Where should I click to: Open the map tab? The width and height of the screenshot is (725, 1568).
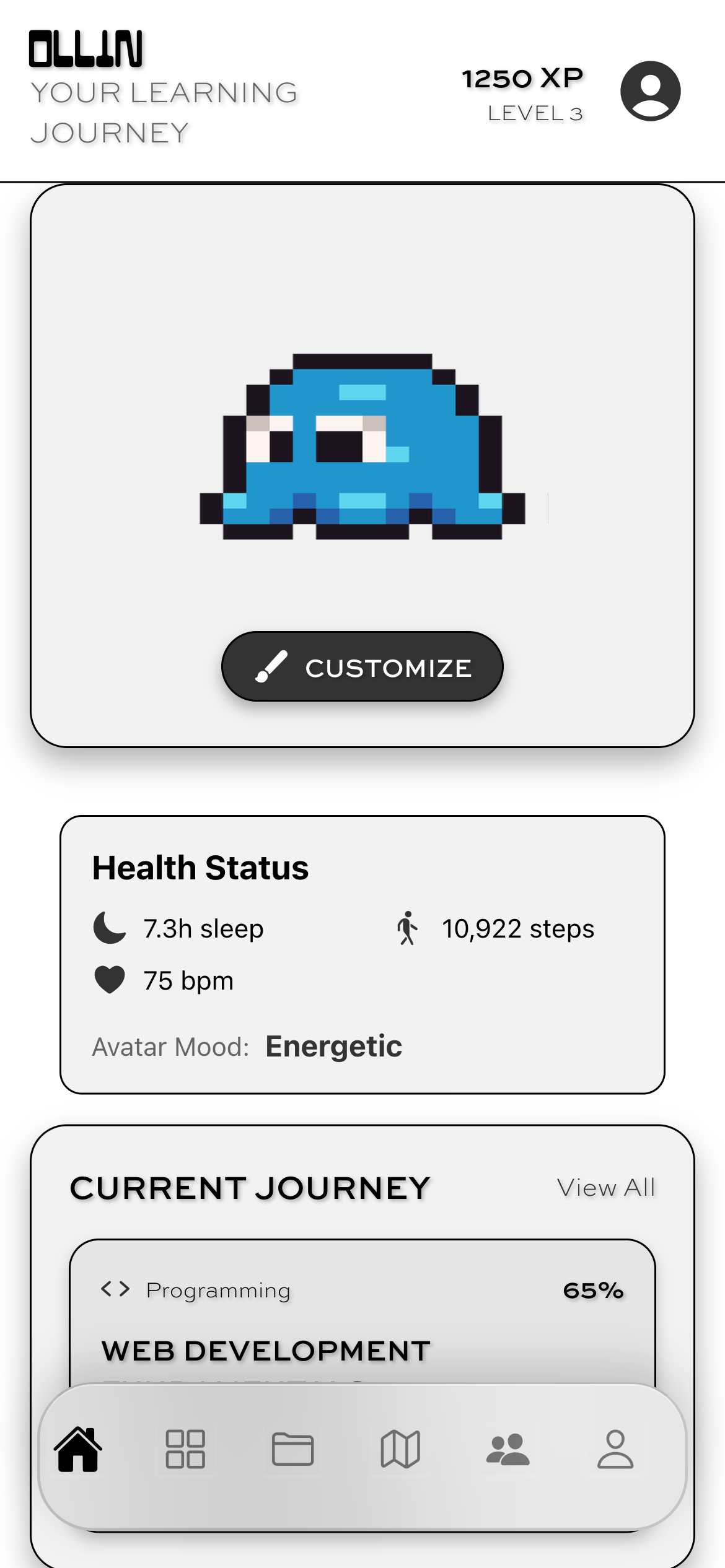[400, 1450]
